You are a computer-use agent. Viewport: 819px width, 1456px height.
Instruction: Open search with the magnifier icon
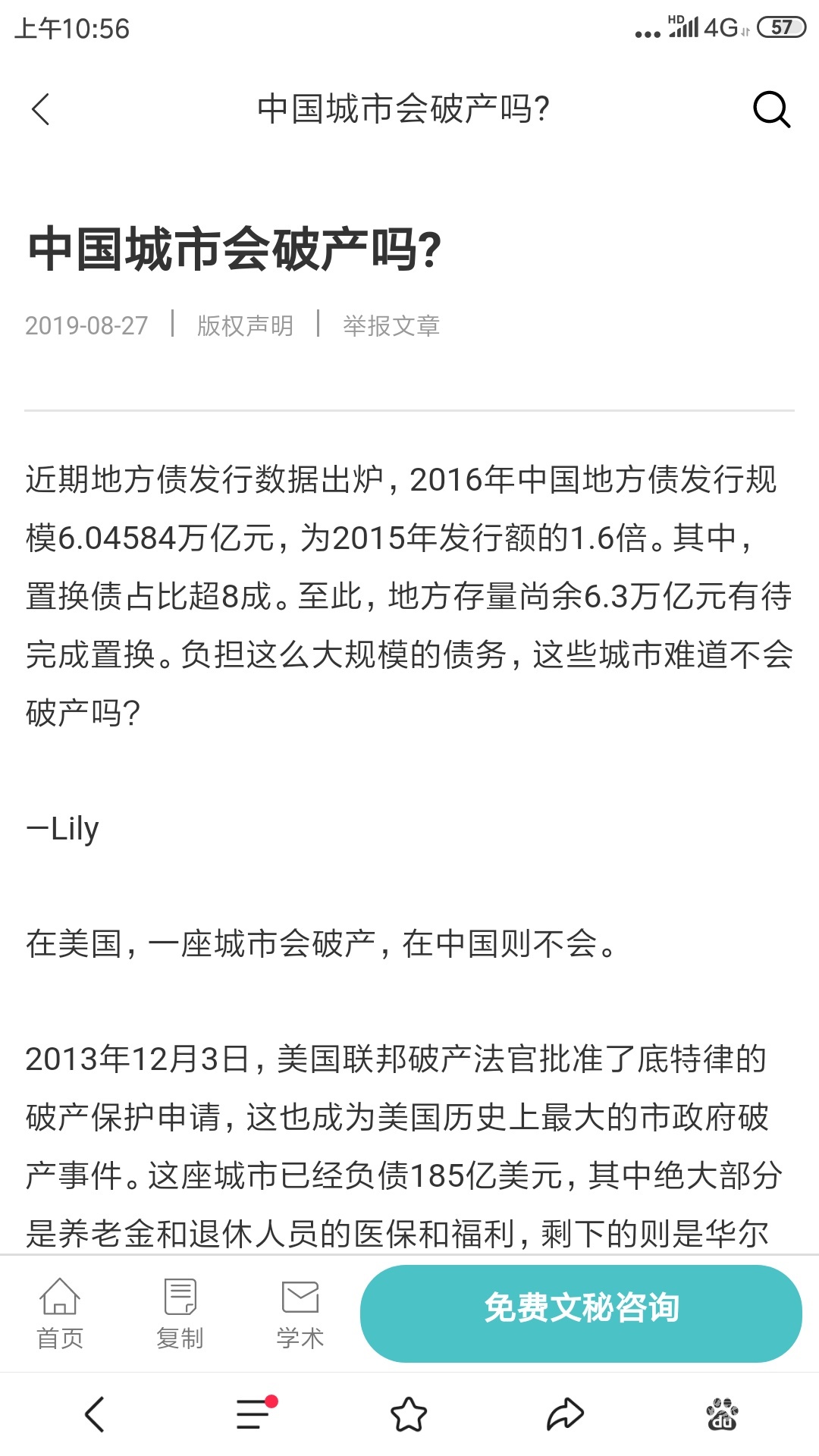click(x=771, y=109)
